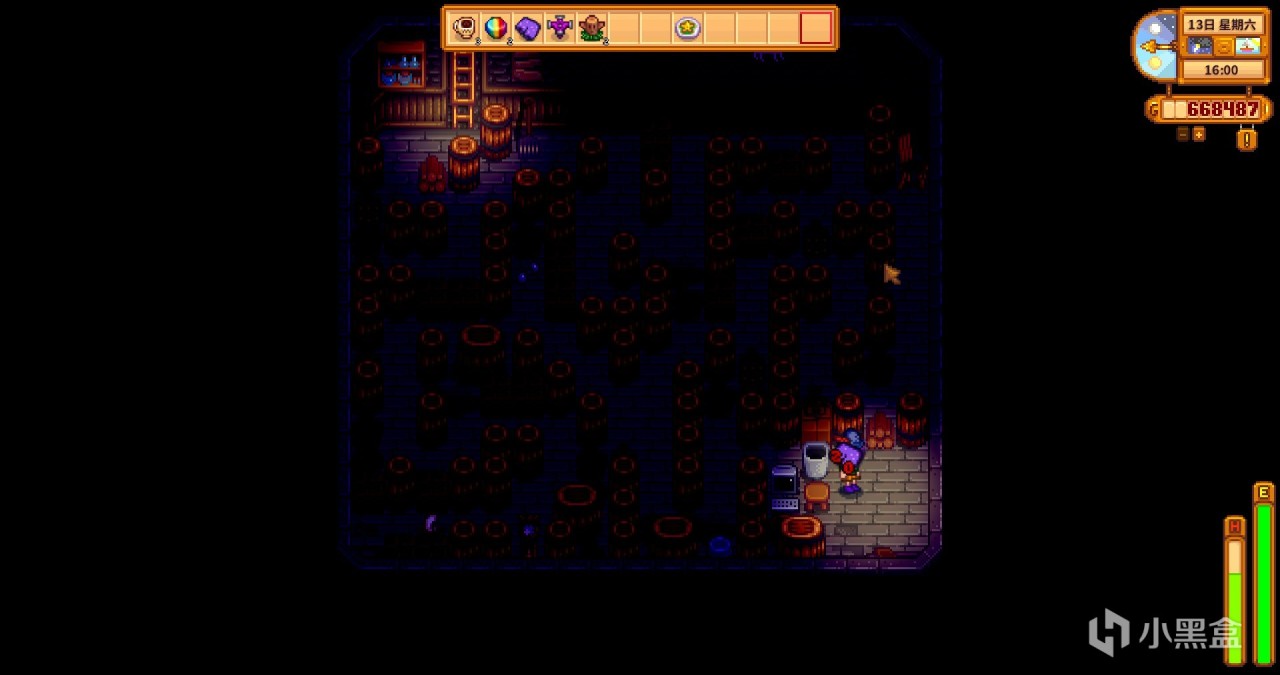Zoom in with the plus button
The width and height of the screenshot is (1280, 675).
click(x=1199, y=134)
